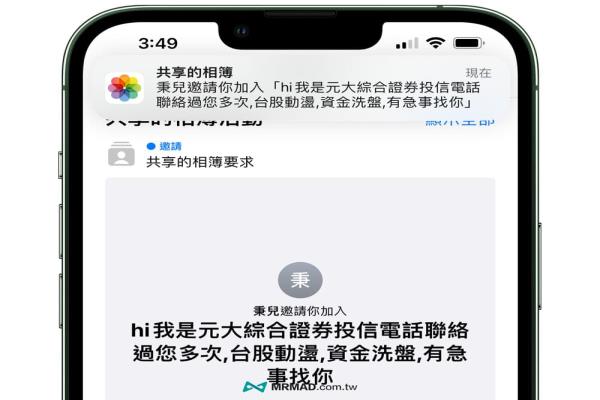This screenshot has height=400, width=600.
Task: Open the shared album notification banner
Action: 300,87
